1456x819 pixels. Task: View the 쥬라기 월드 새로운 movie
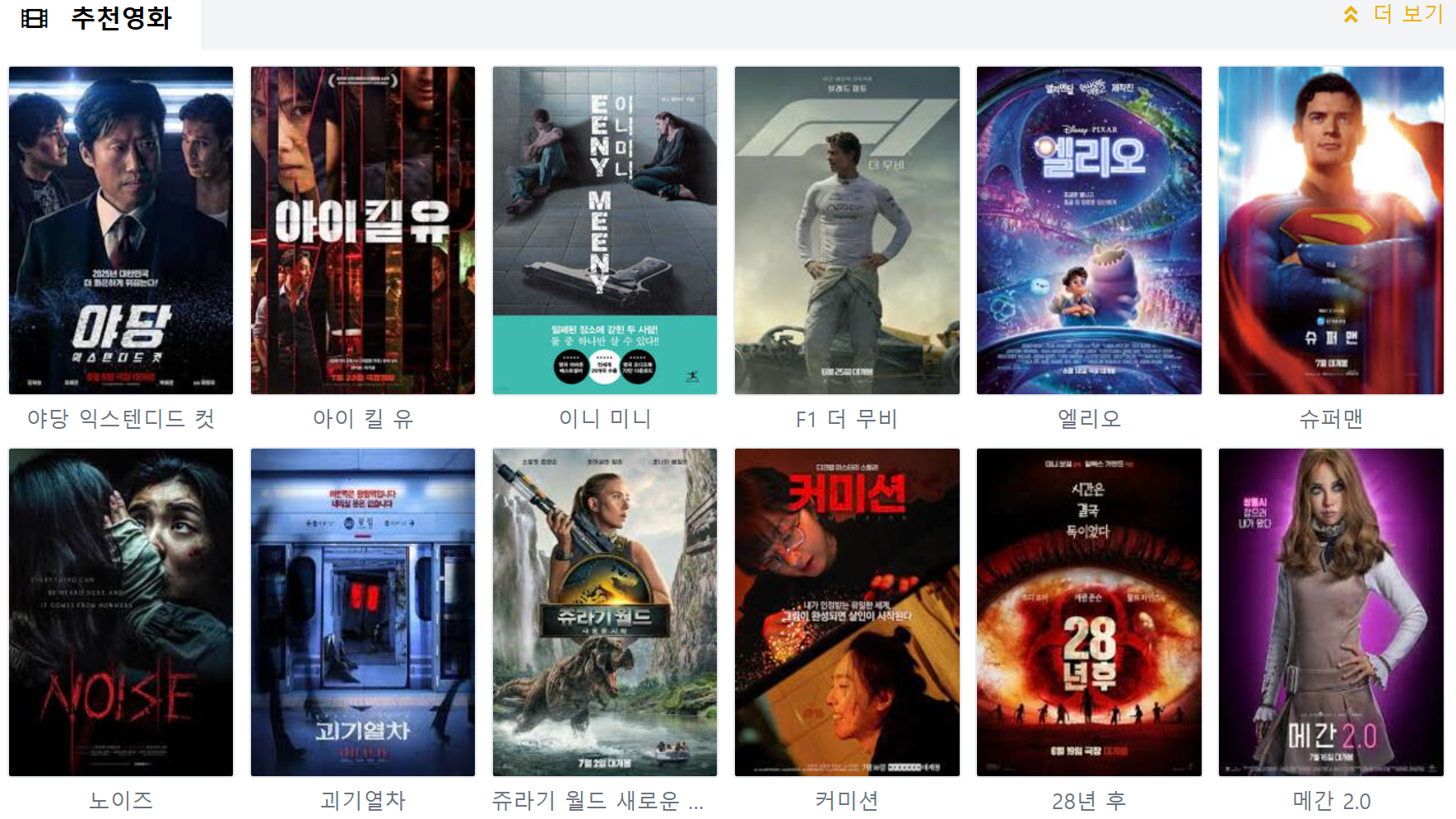pyautogui.click(x=605, y=612)
